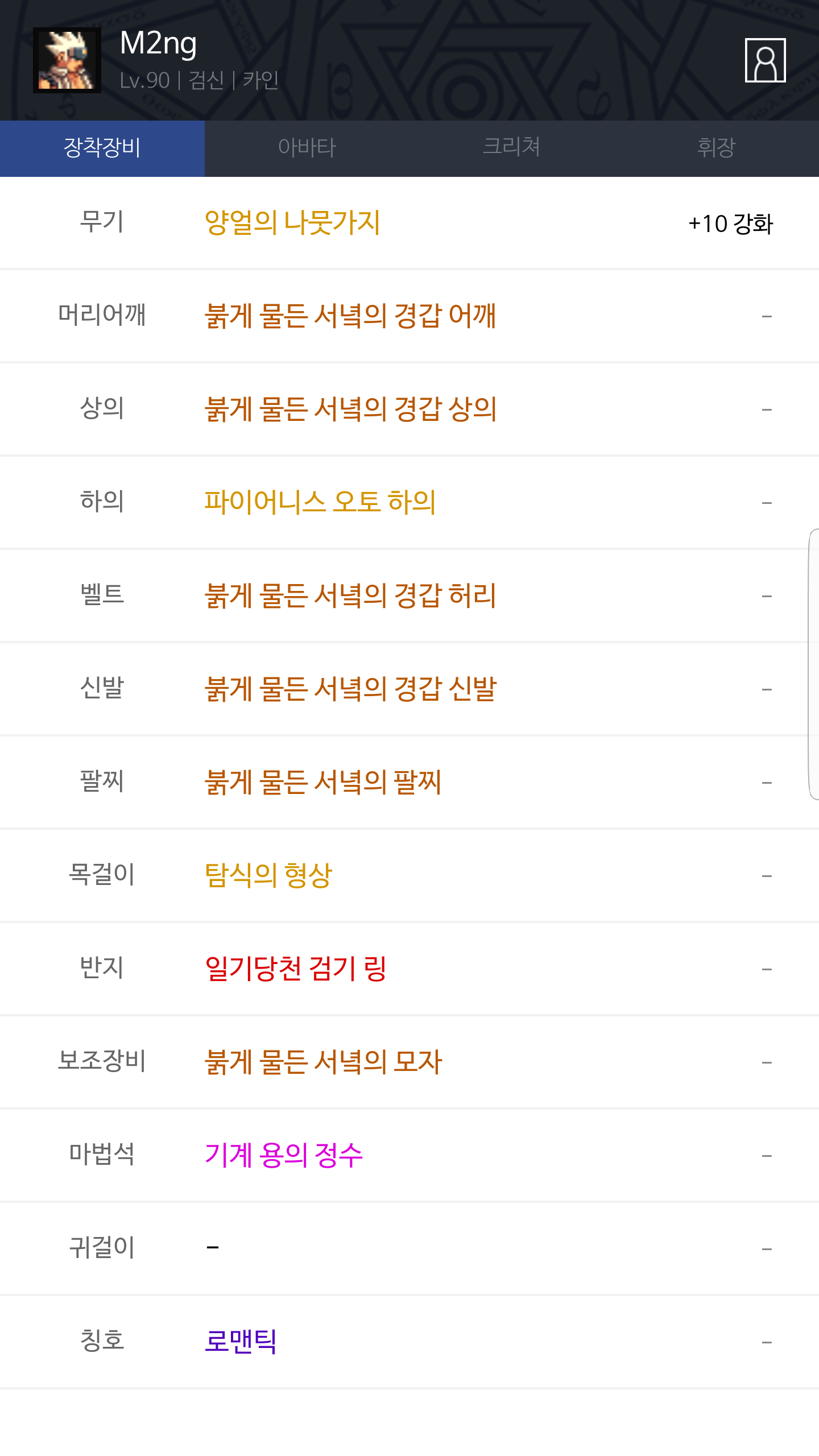This screenshot has width=819, height=1456.
Task: Switch to the 휘장 tab
Action: pos(717,148)
